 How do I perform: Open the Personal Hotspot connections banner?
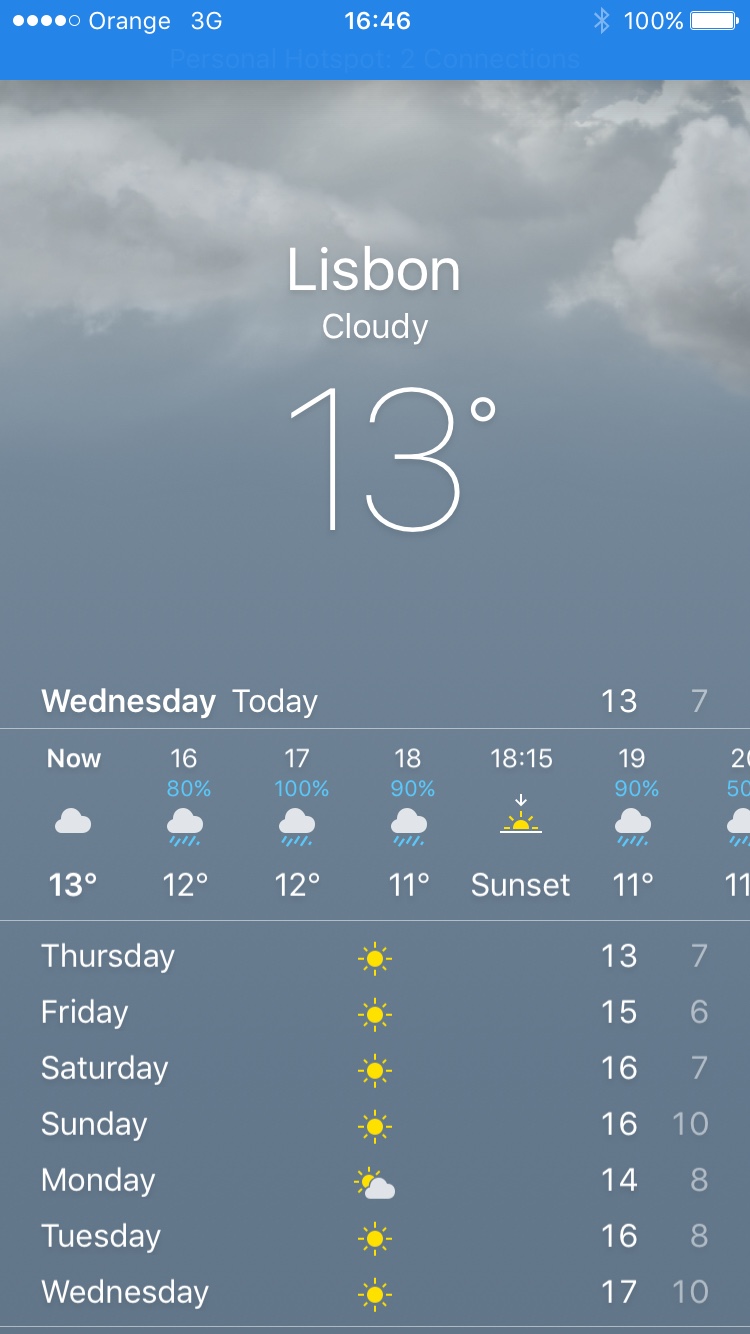(x=375, y=59)
